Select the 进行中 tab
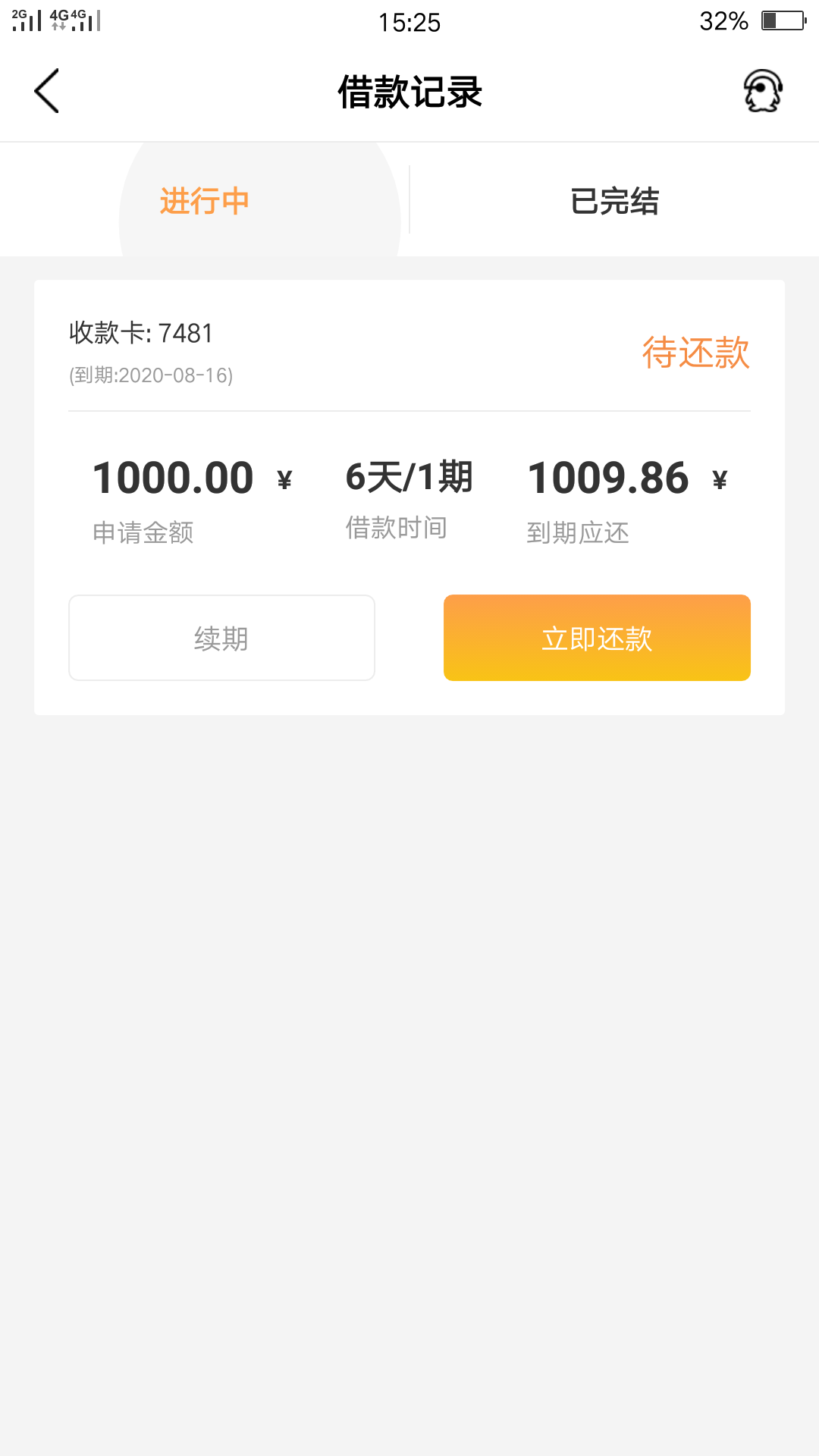Viewport: 819px width, 1456px height. 205,201
